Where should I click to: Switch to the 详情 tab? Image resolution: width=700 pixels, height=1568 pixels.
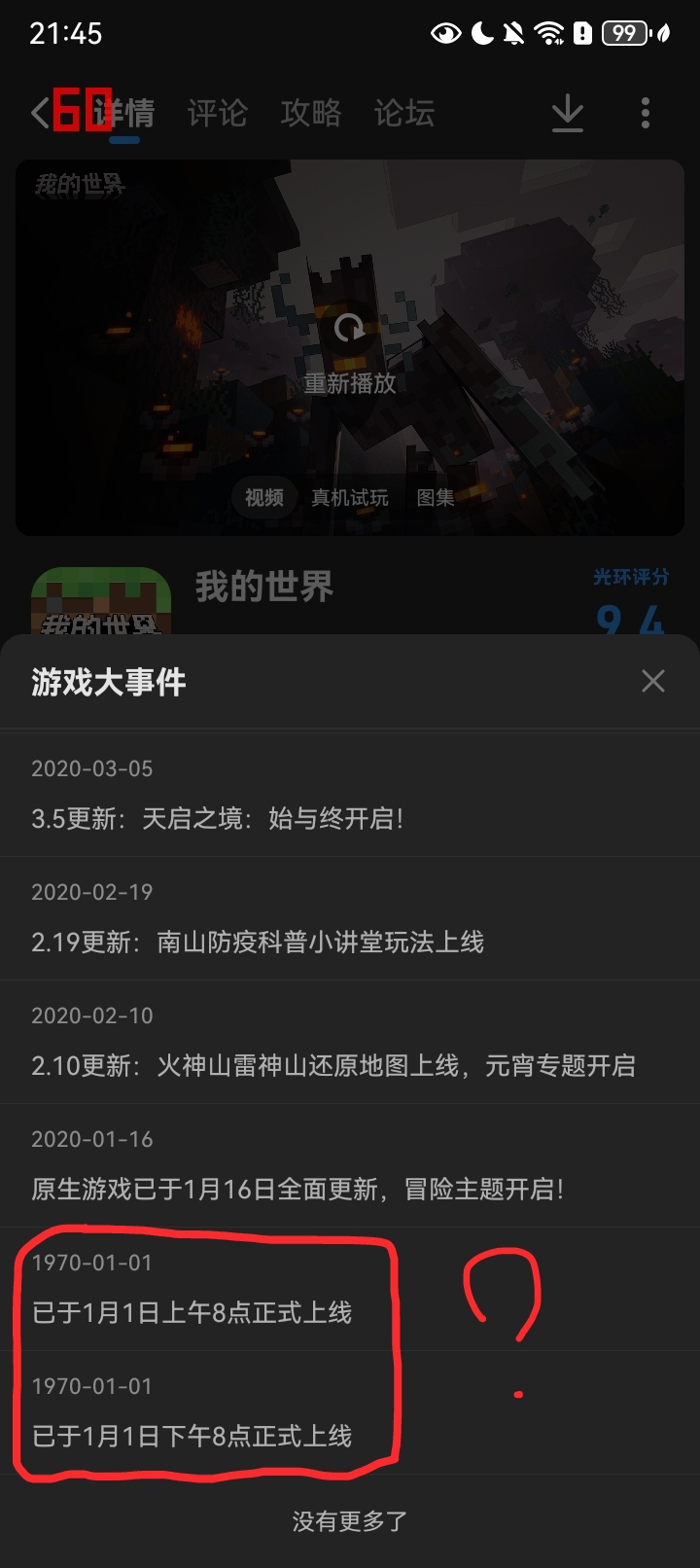tap(126, 113)
